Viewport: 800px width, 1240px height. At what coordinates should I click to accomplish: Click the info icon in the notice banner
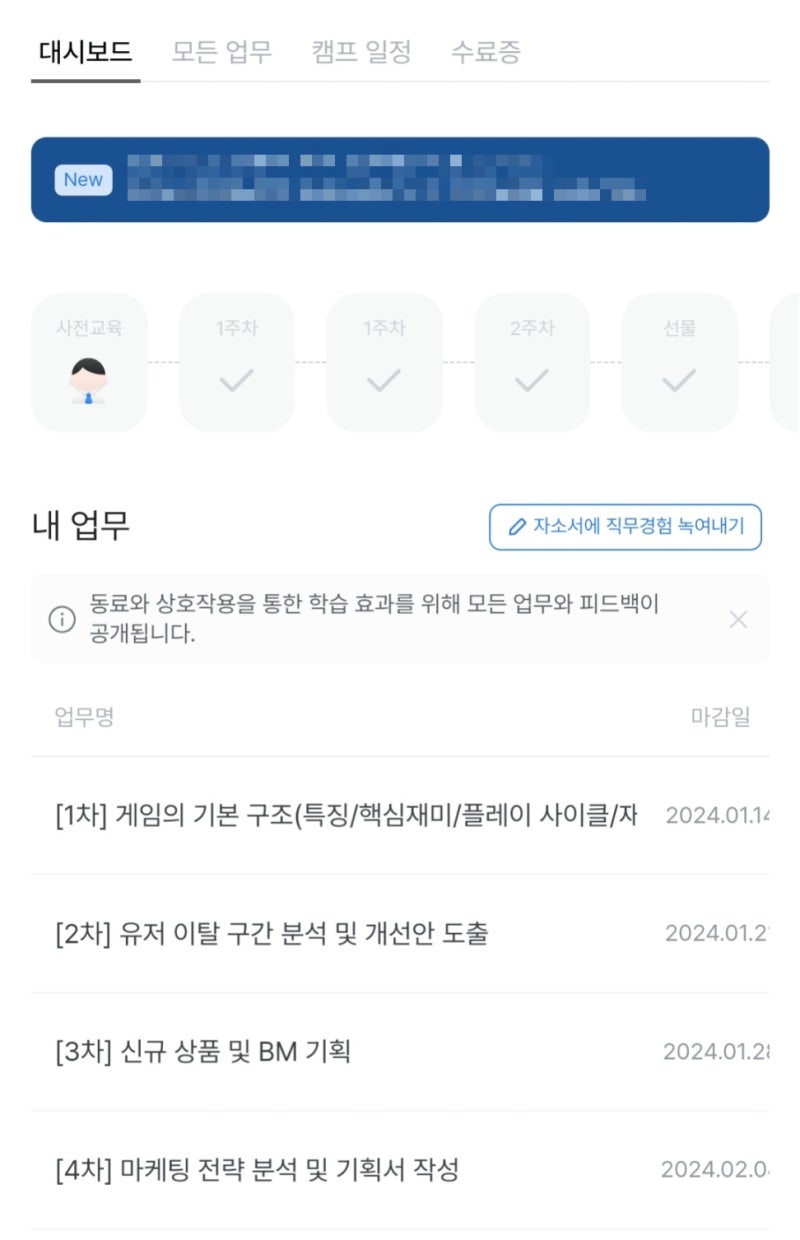[64, 620]
